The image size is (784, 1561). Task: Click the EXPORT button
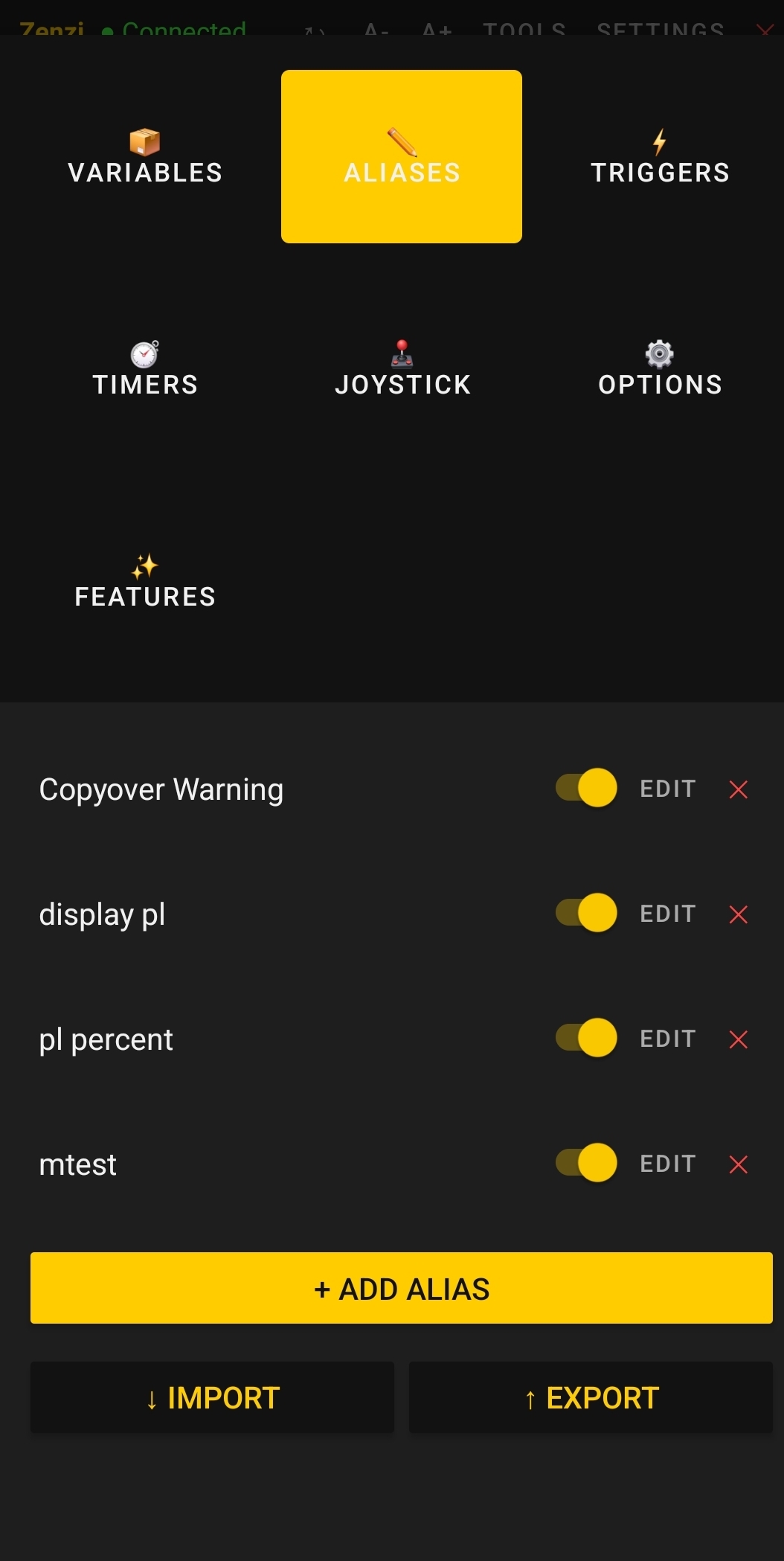coord(588,1397)
